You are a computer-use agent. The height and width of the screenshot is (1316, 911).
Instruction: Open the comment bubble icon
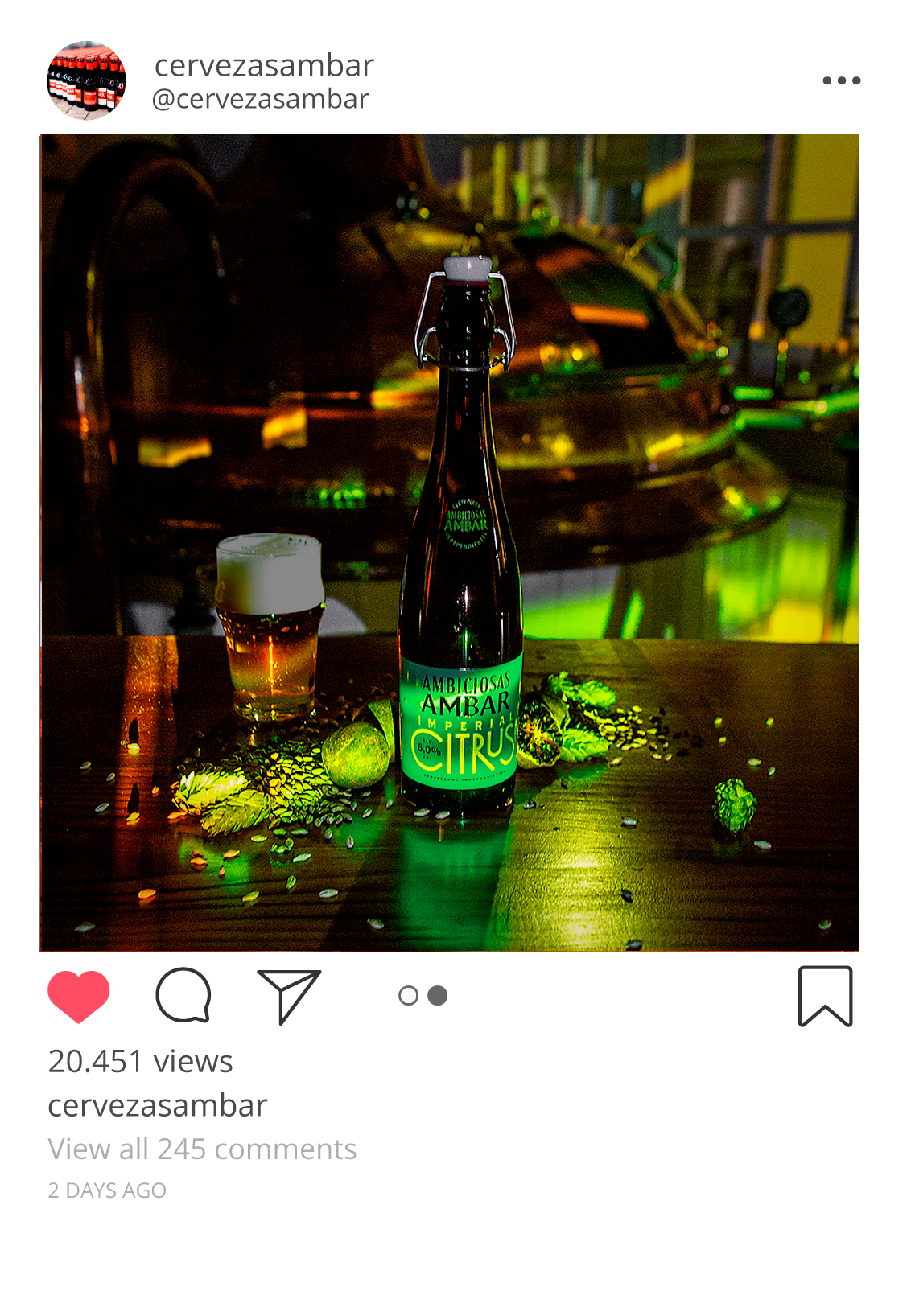click(183, 996)
